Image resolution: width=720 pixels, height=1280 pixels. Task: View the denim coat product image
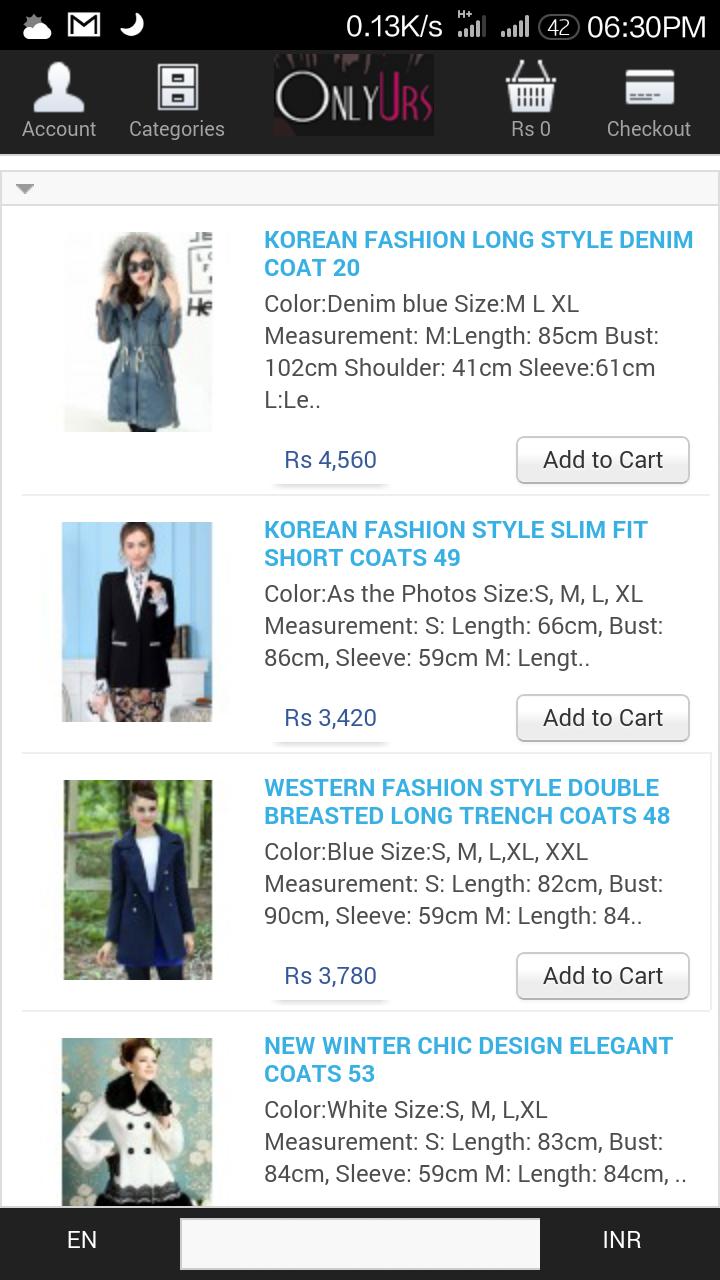click(138, 332)
